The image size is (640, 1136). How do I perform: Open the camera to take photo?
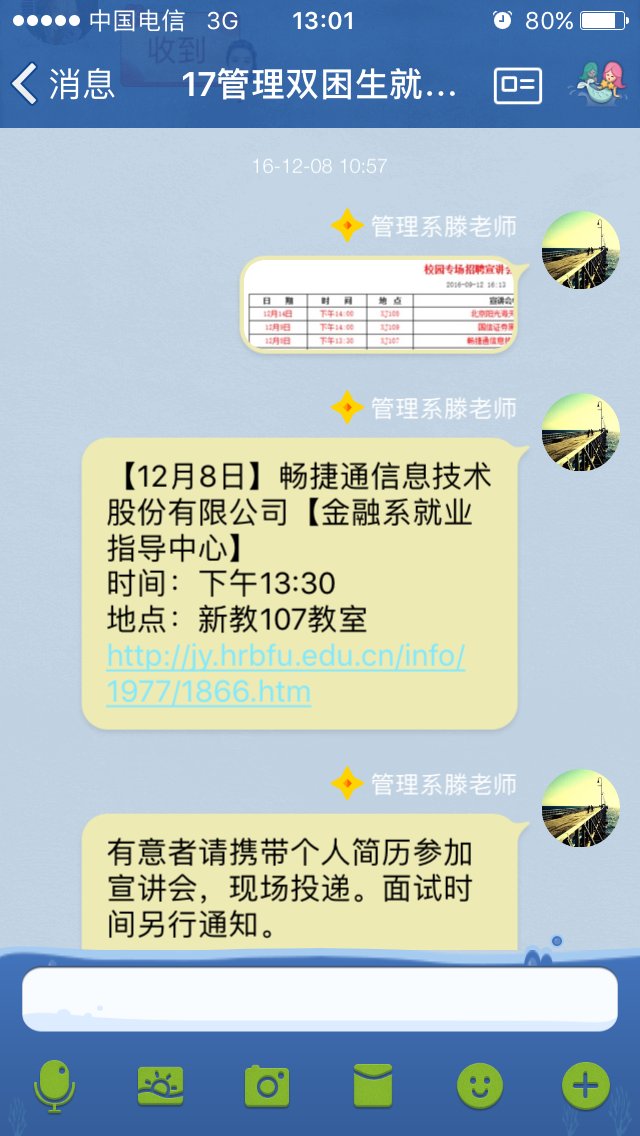[267, 1085]
